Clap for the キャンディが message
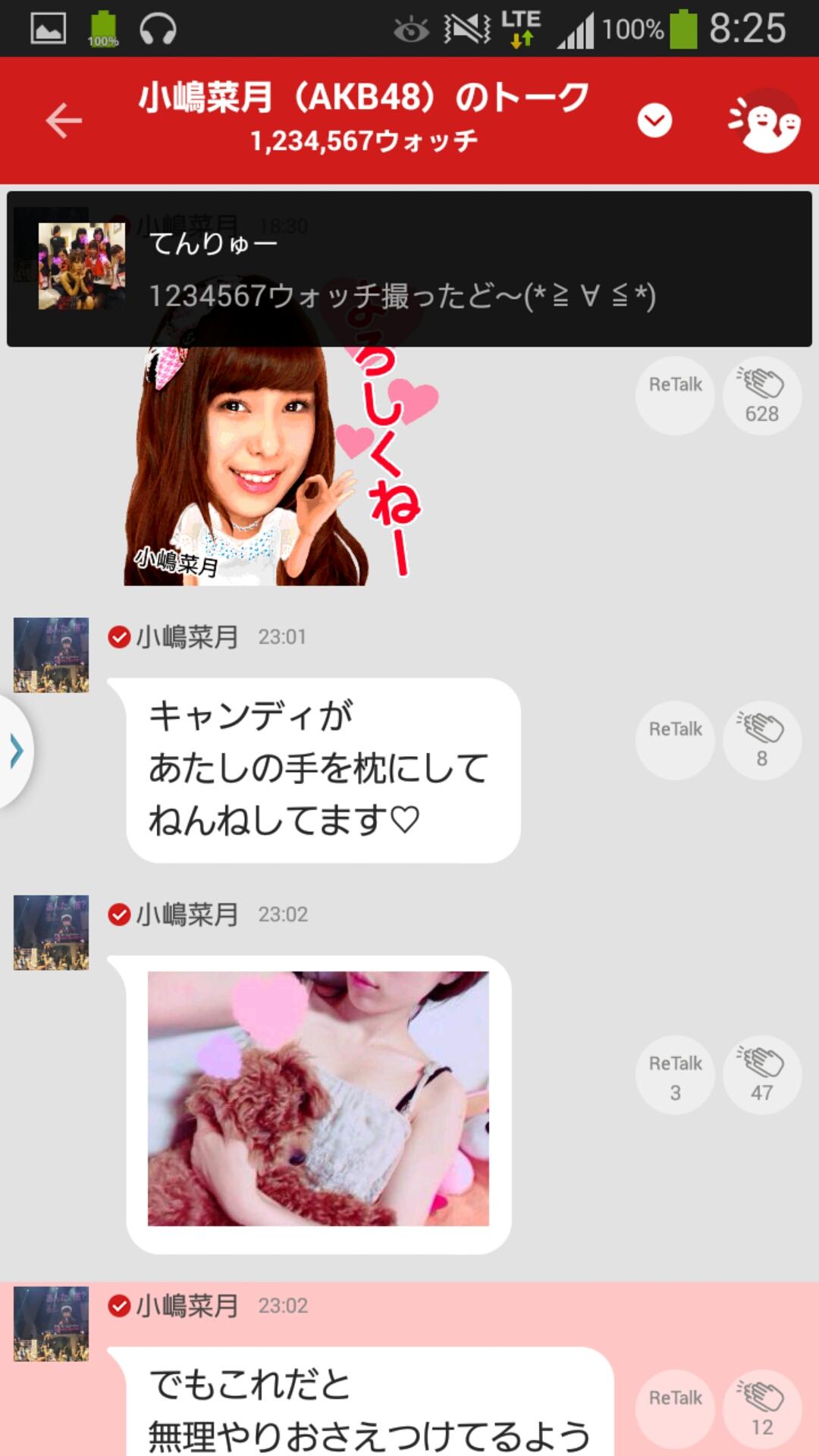The width and height of the screenshot is (819, 1456). click(762, 740)
